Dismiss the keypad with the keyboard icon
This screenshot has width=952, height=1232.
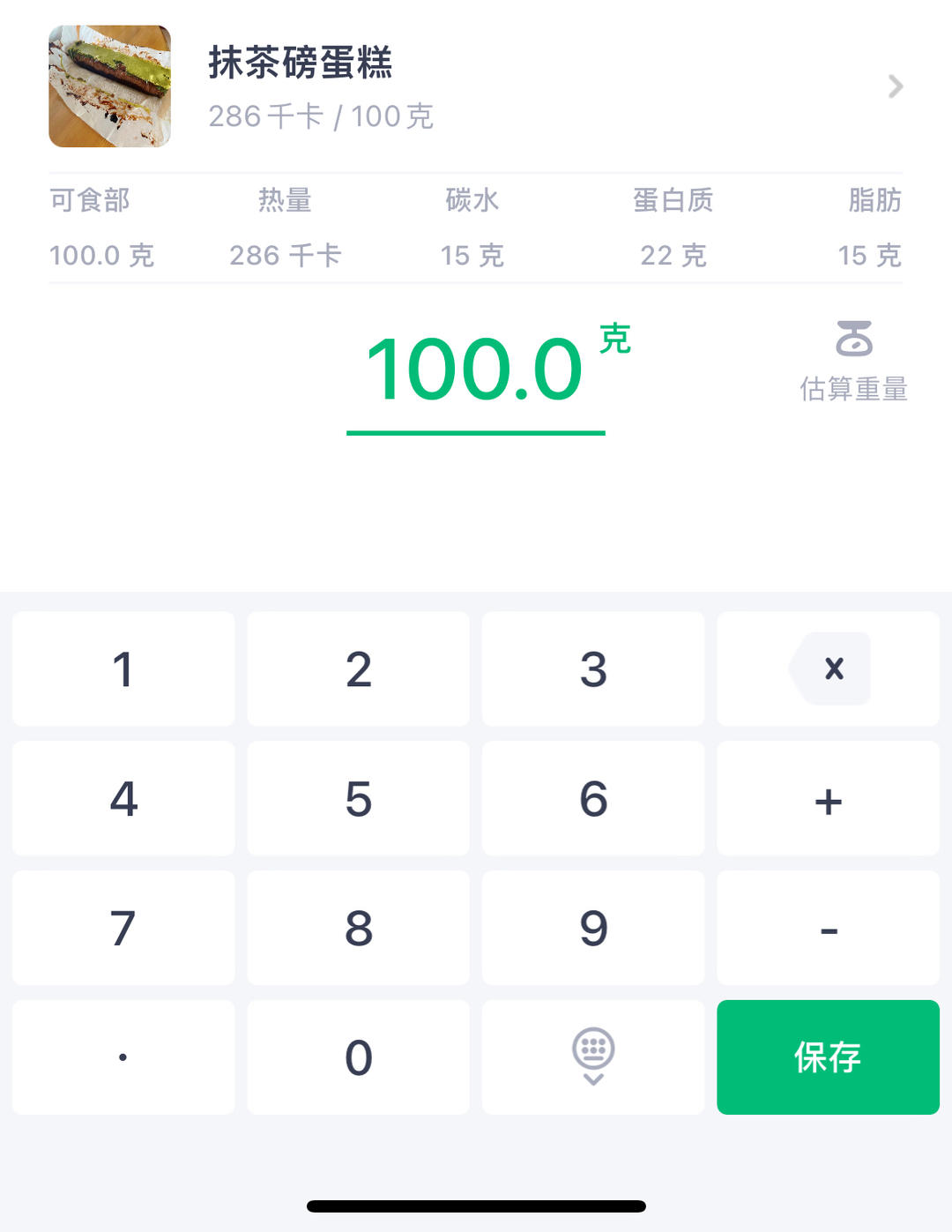[x=592, y=1056]
